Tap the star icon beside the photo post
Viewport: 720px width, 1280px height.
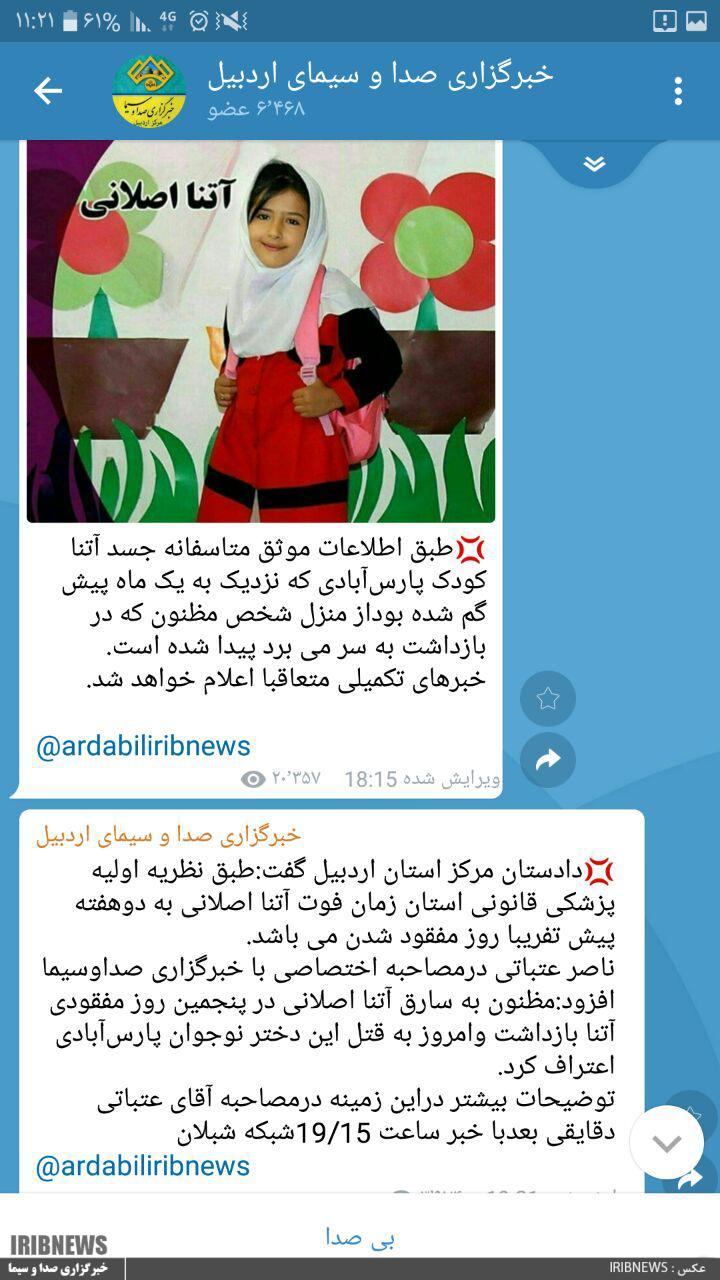click(547, 699)
